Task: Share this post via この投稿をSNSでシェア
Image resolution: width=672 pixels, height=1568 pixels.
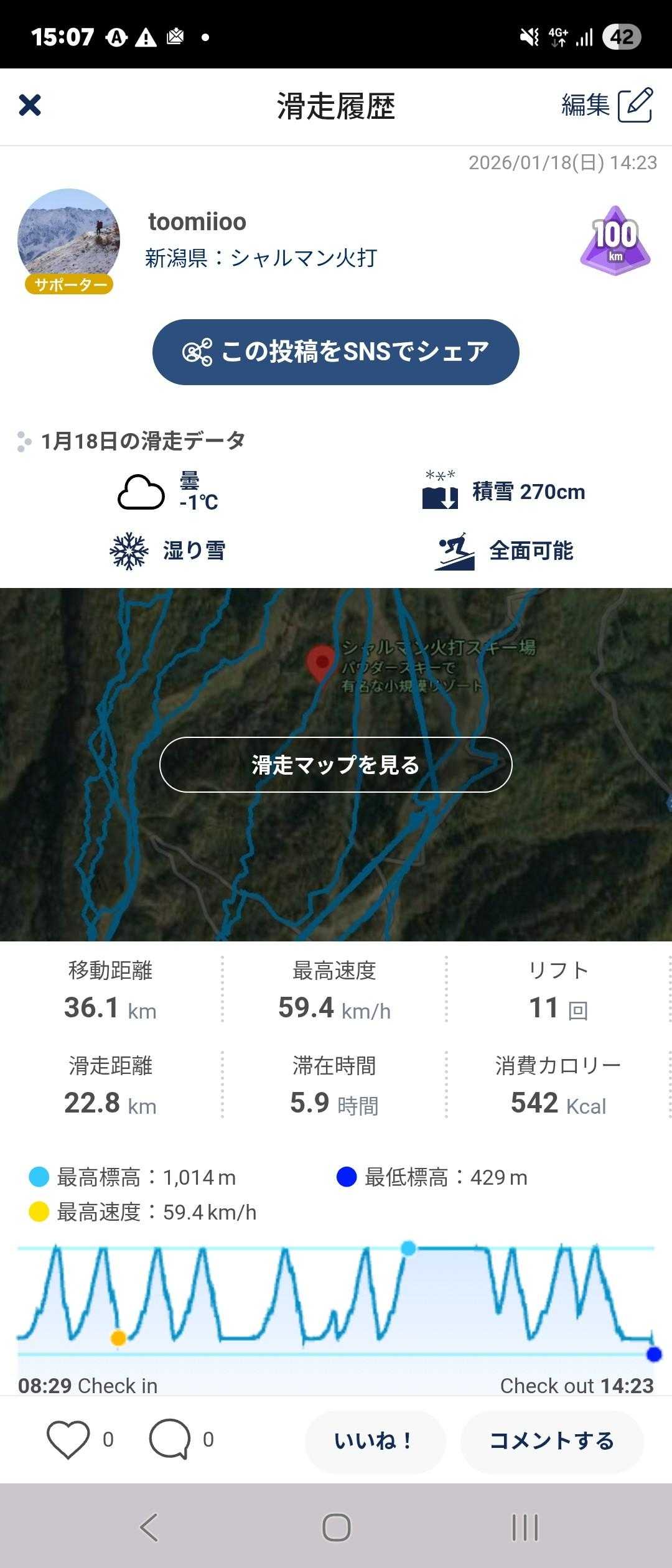Action: pyautogui.click(x=336, y=352)
